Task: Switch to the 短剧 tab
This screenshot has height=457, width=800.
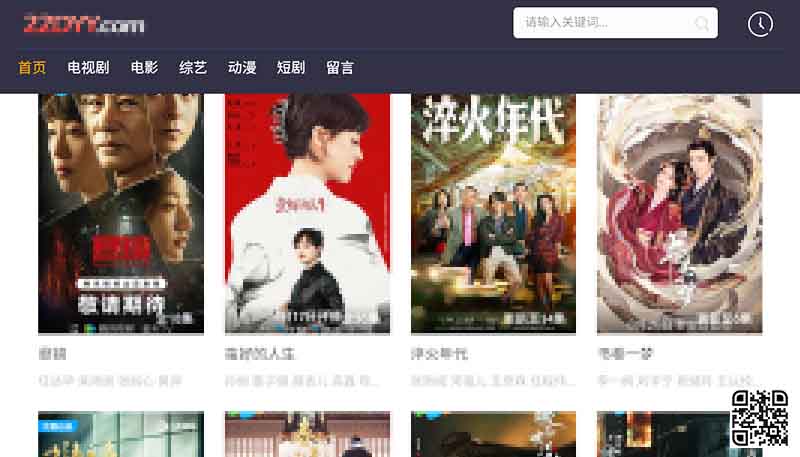Action: click(291, 68)
